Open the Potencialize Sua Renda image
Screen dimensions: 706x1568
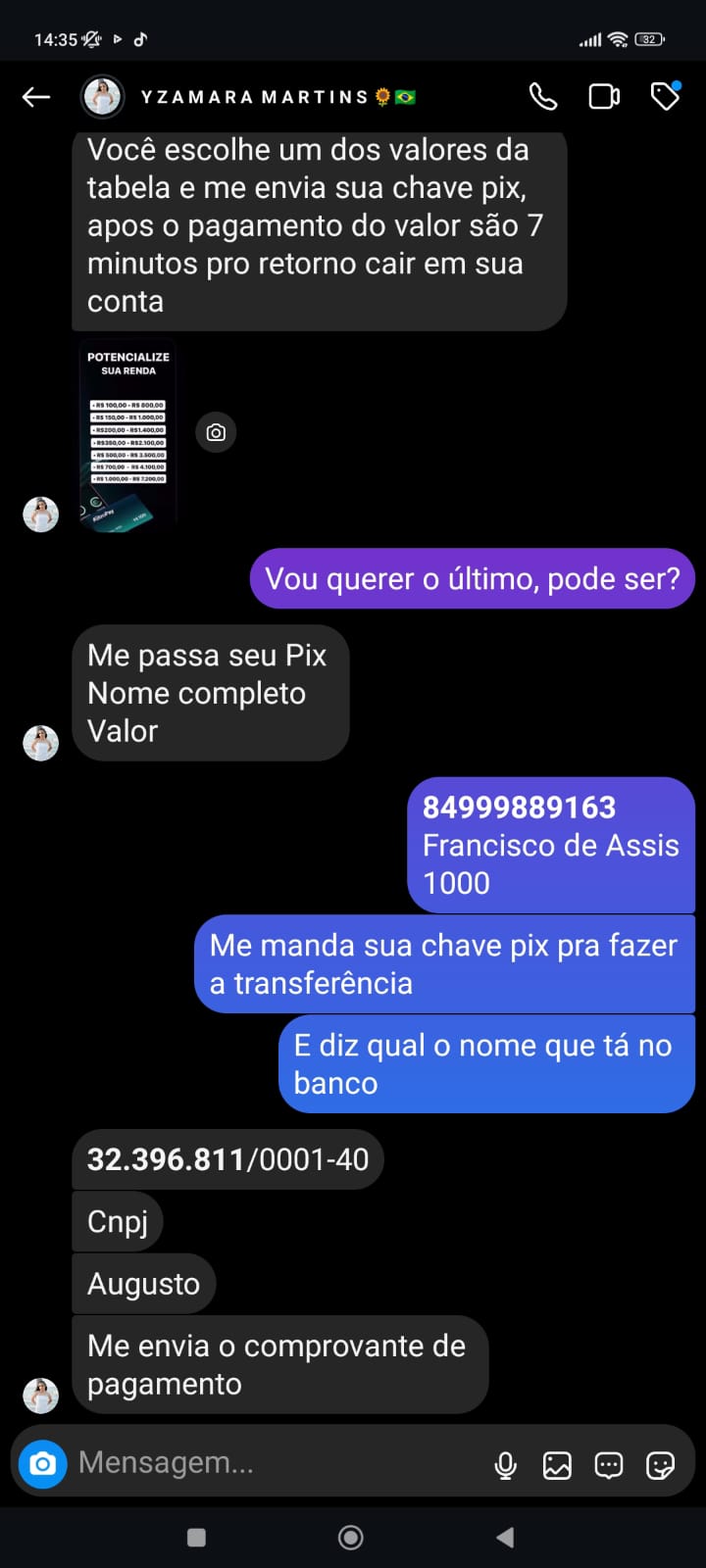click(128, 435)
